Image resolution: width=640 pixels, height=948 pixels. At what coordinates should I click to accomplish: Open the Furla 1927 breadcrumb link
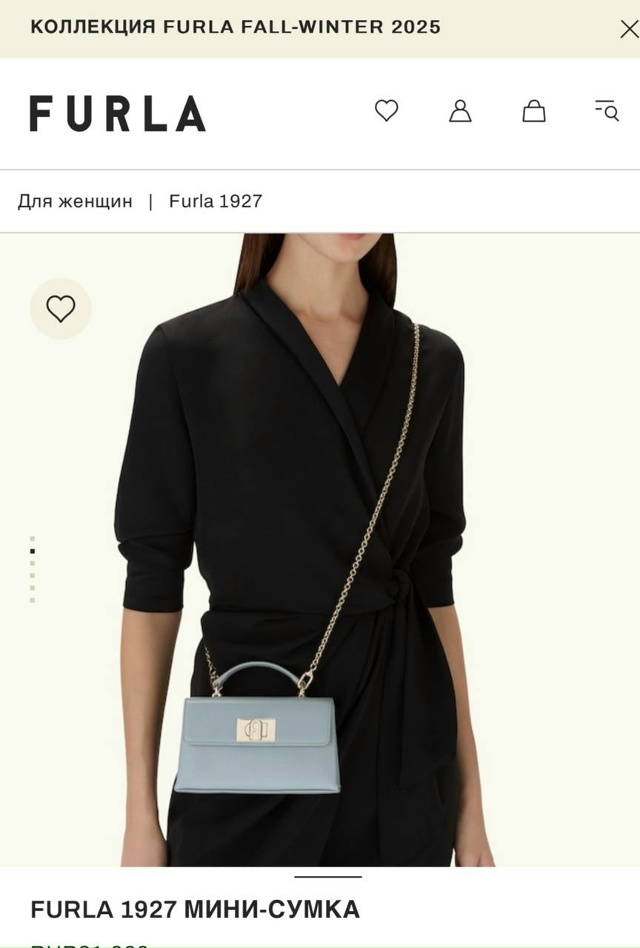click(215, 201)
